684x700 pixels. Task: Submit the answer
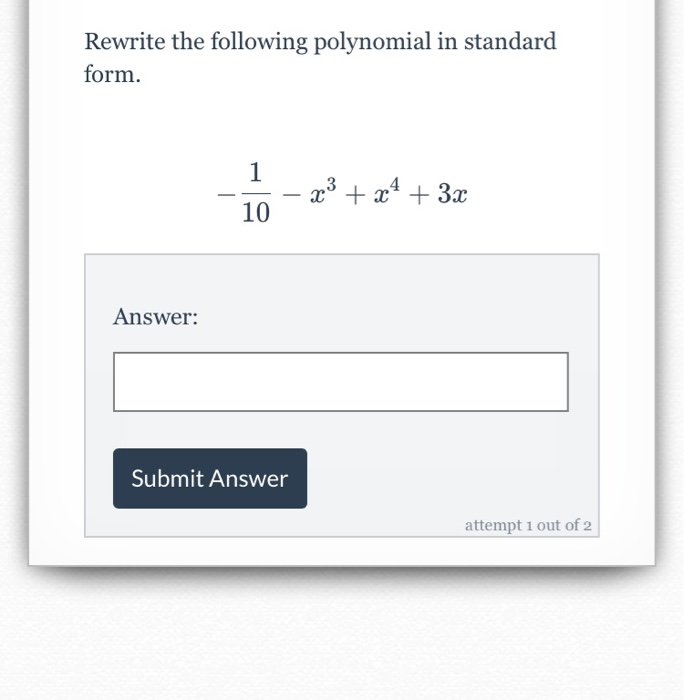click(x=210, y=478)
